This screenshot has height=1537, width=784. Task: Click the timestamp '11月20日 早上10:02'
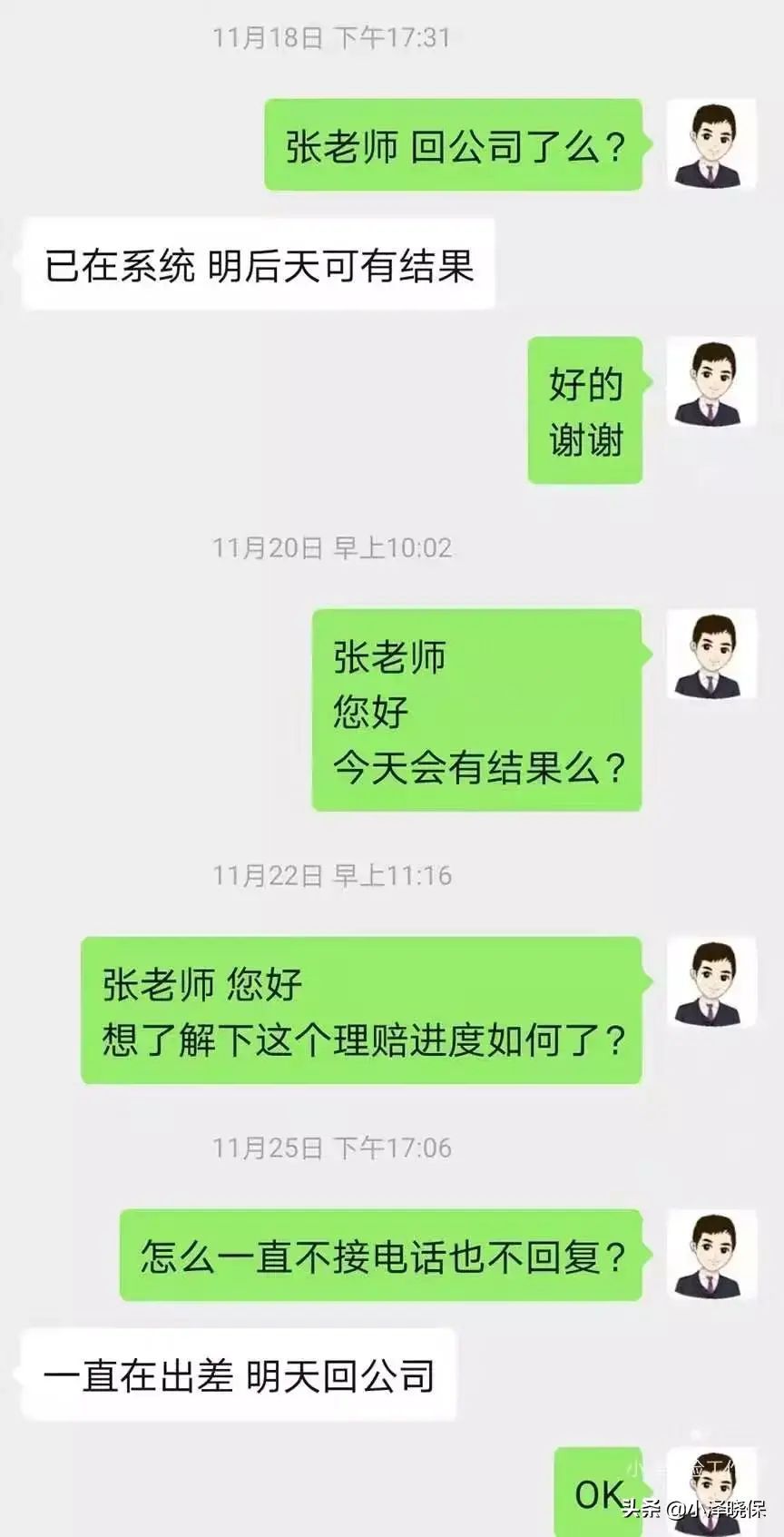click(338, 548)
